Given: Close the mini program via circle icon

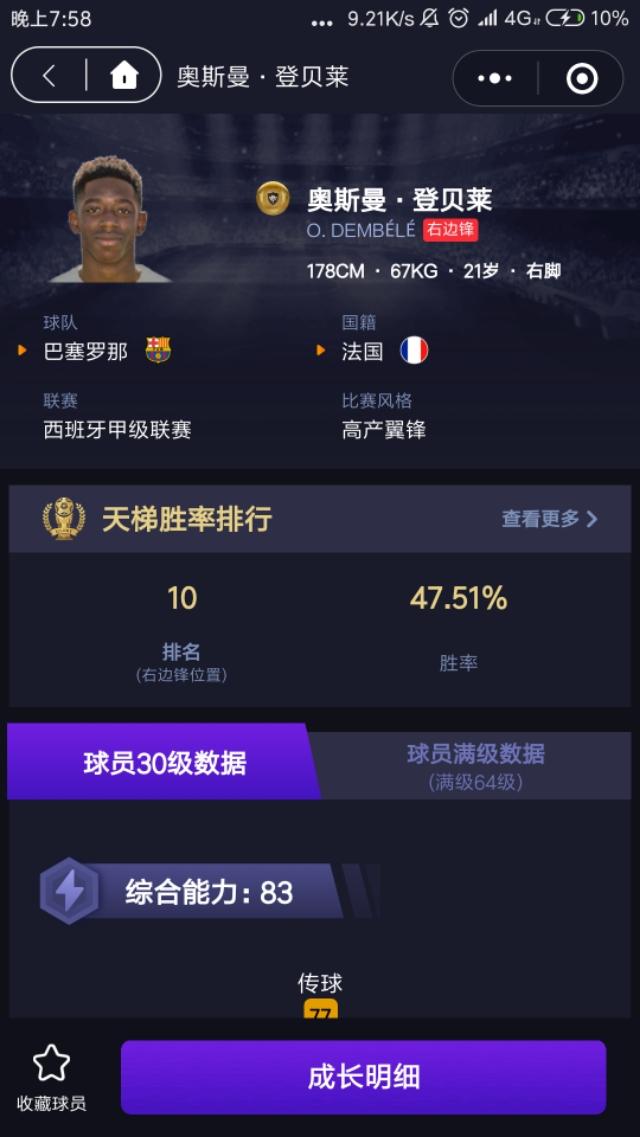Looking at the screenshot, I should click(x=582, y=78).
